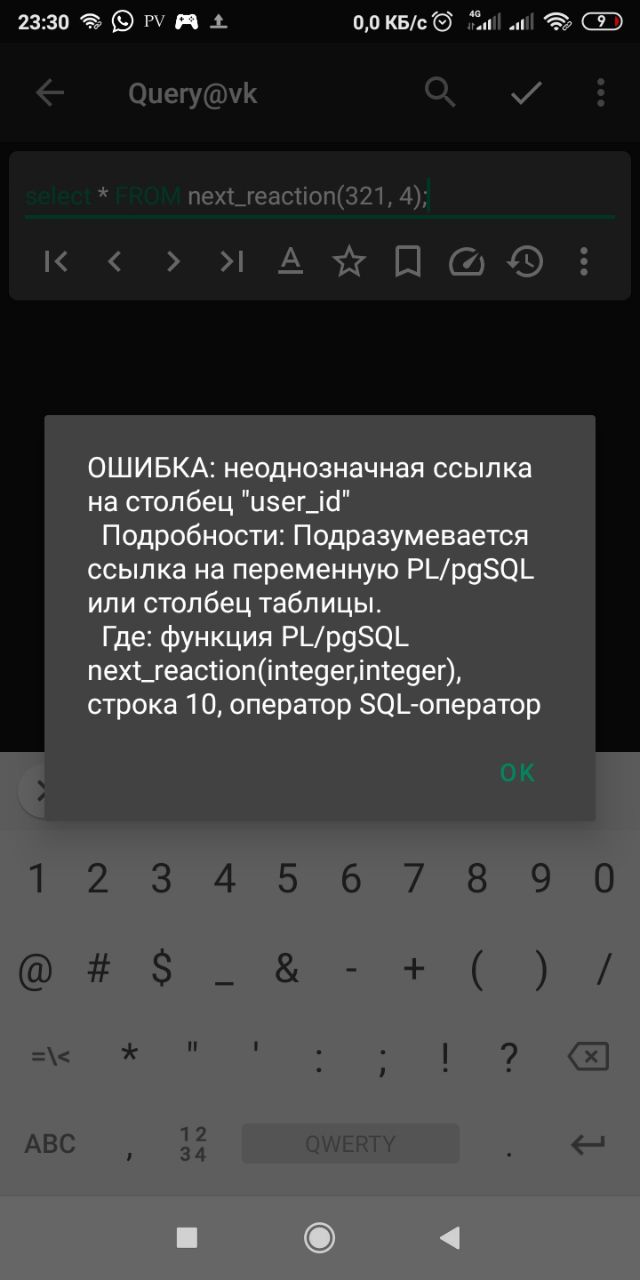Viewport: 640px width, 1280px height.
Task: Open search in the Query@vk bar
Action: click(440, 93)
